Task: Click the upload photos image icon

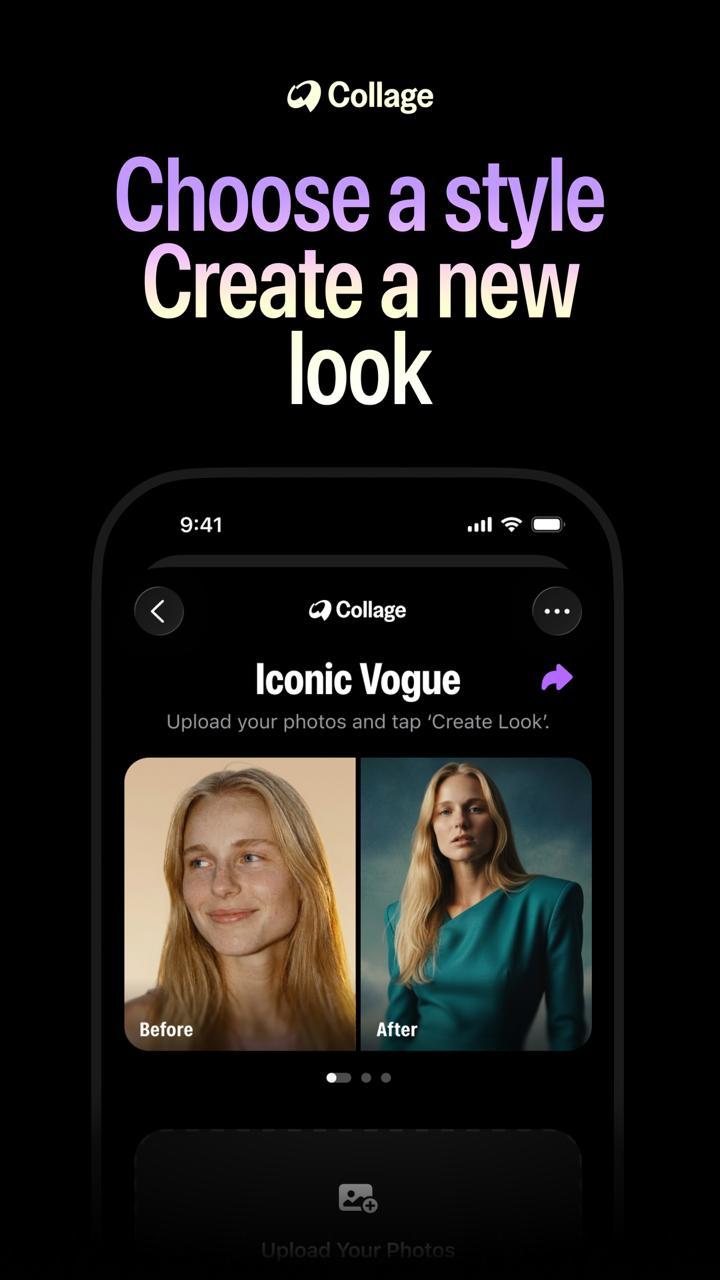Action: point(358,1197)
